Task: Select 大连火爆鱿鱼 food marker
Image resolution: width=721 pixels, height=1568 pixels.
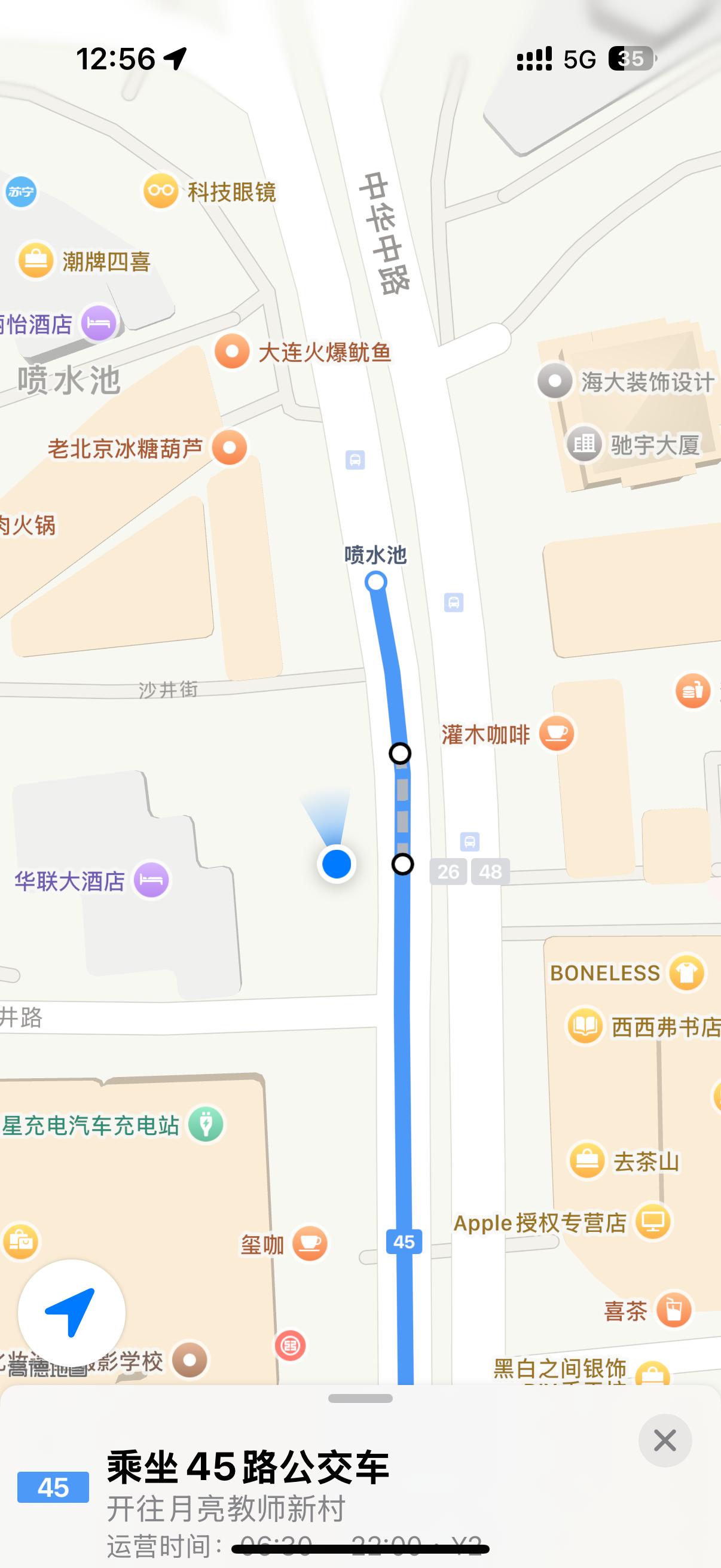Action: [232, 351]
